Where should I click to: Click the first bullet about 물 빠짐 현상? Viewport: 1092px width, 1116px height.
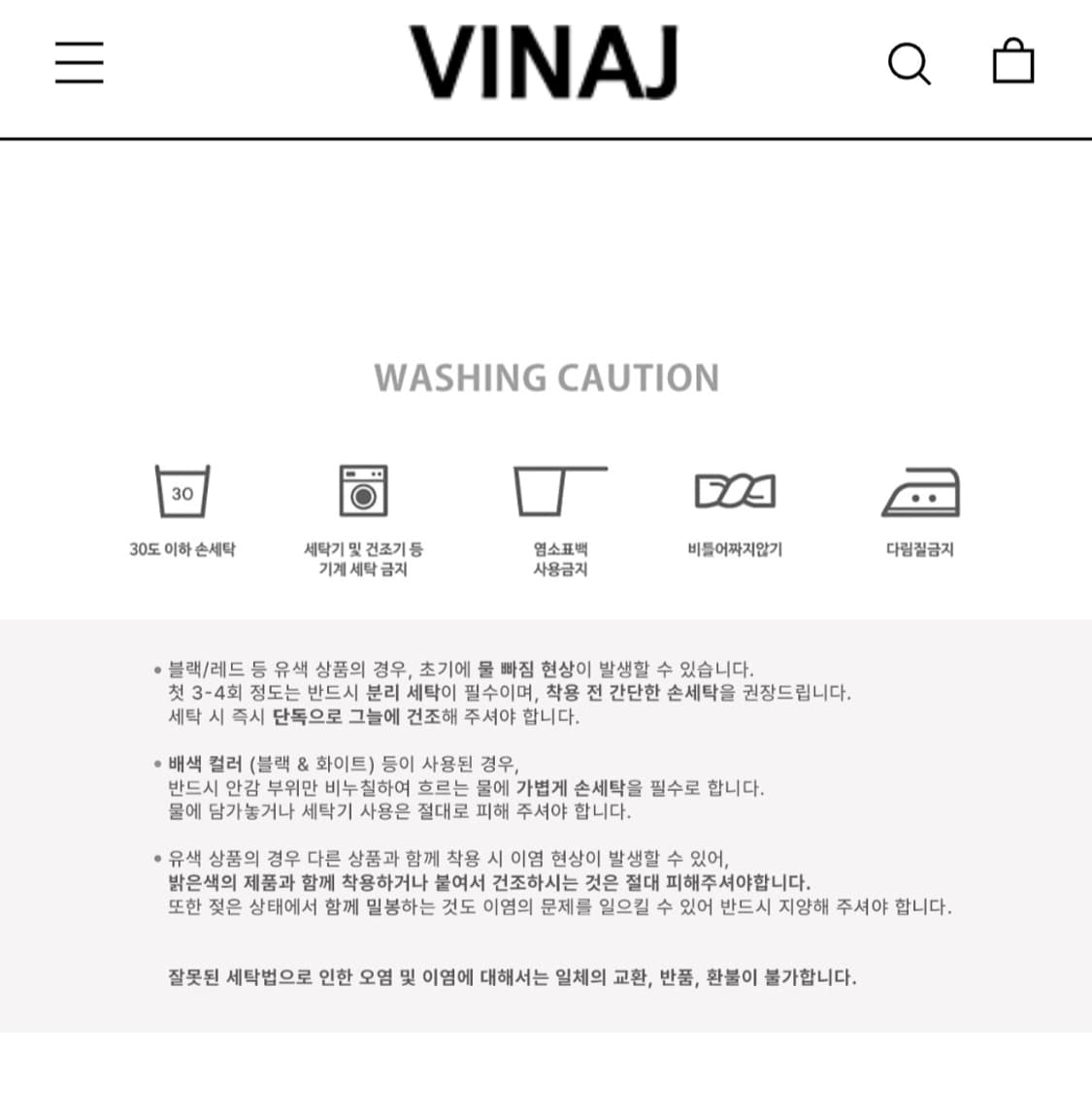coord(505,693)
